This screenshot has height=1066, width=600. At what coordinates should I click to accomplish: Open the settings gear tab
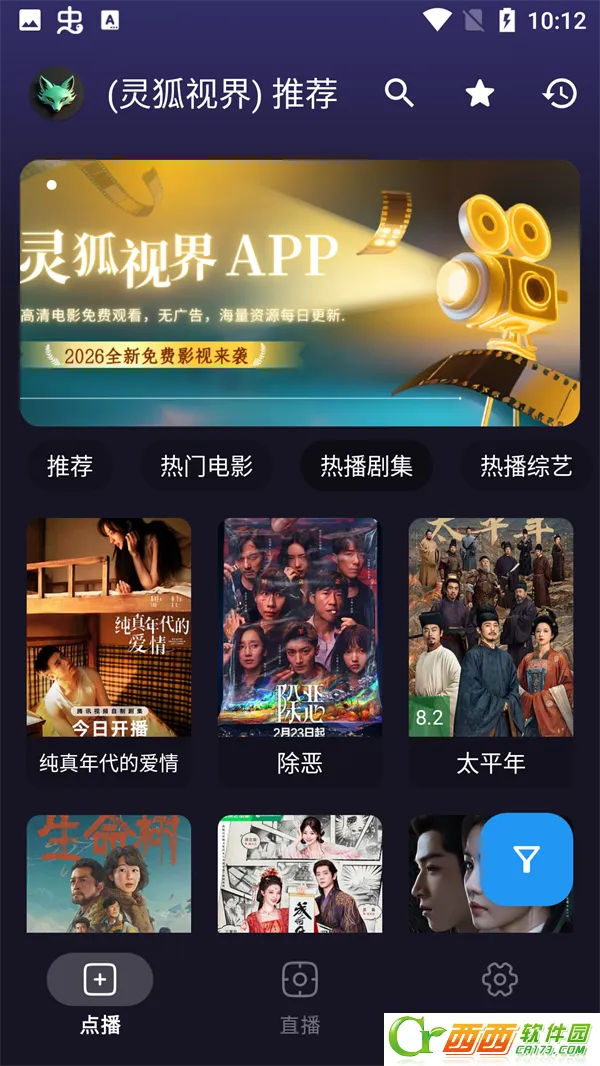(x=499, y=980)
